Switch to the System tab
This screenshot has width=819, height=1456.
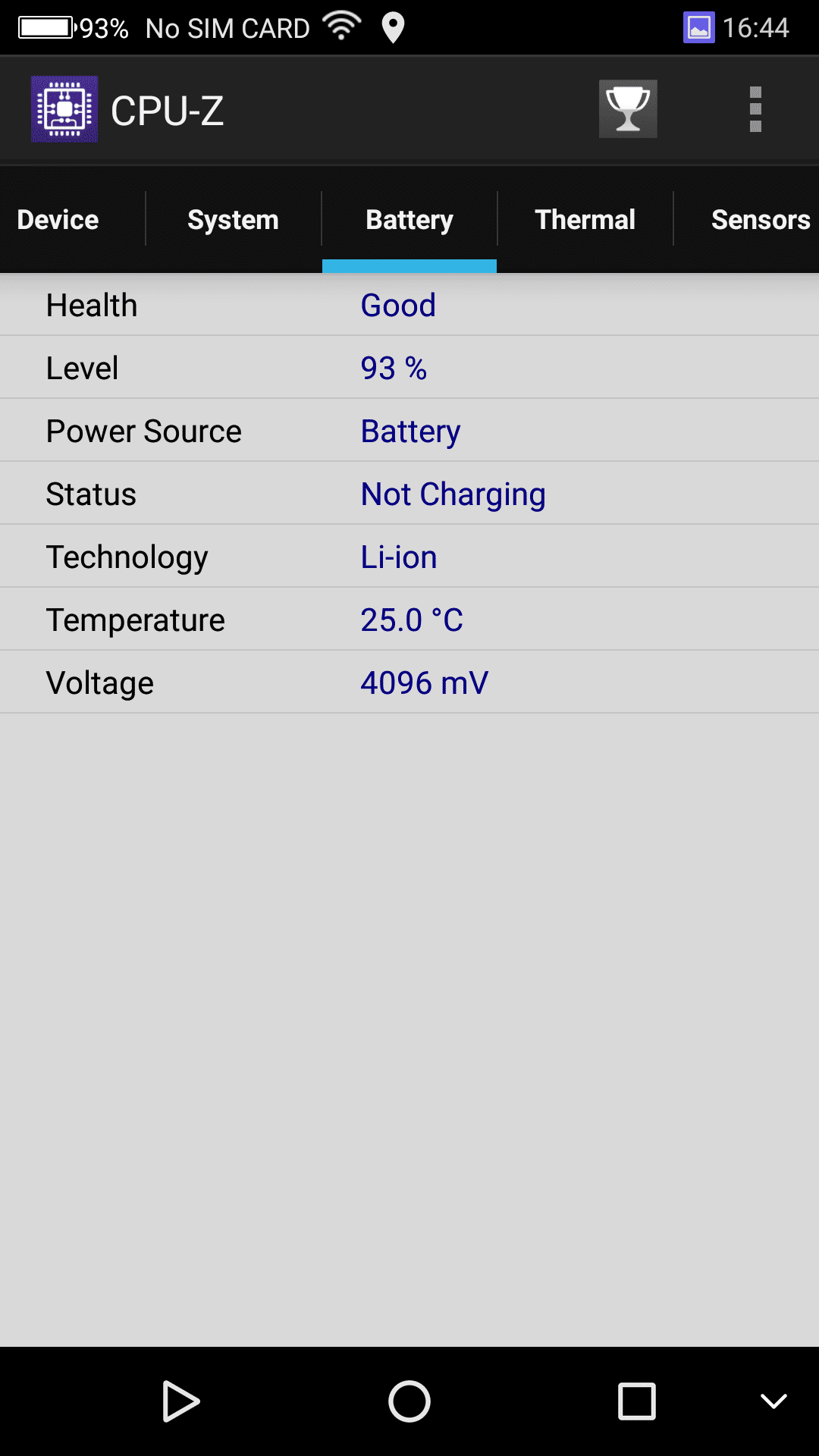point(233,220)
